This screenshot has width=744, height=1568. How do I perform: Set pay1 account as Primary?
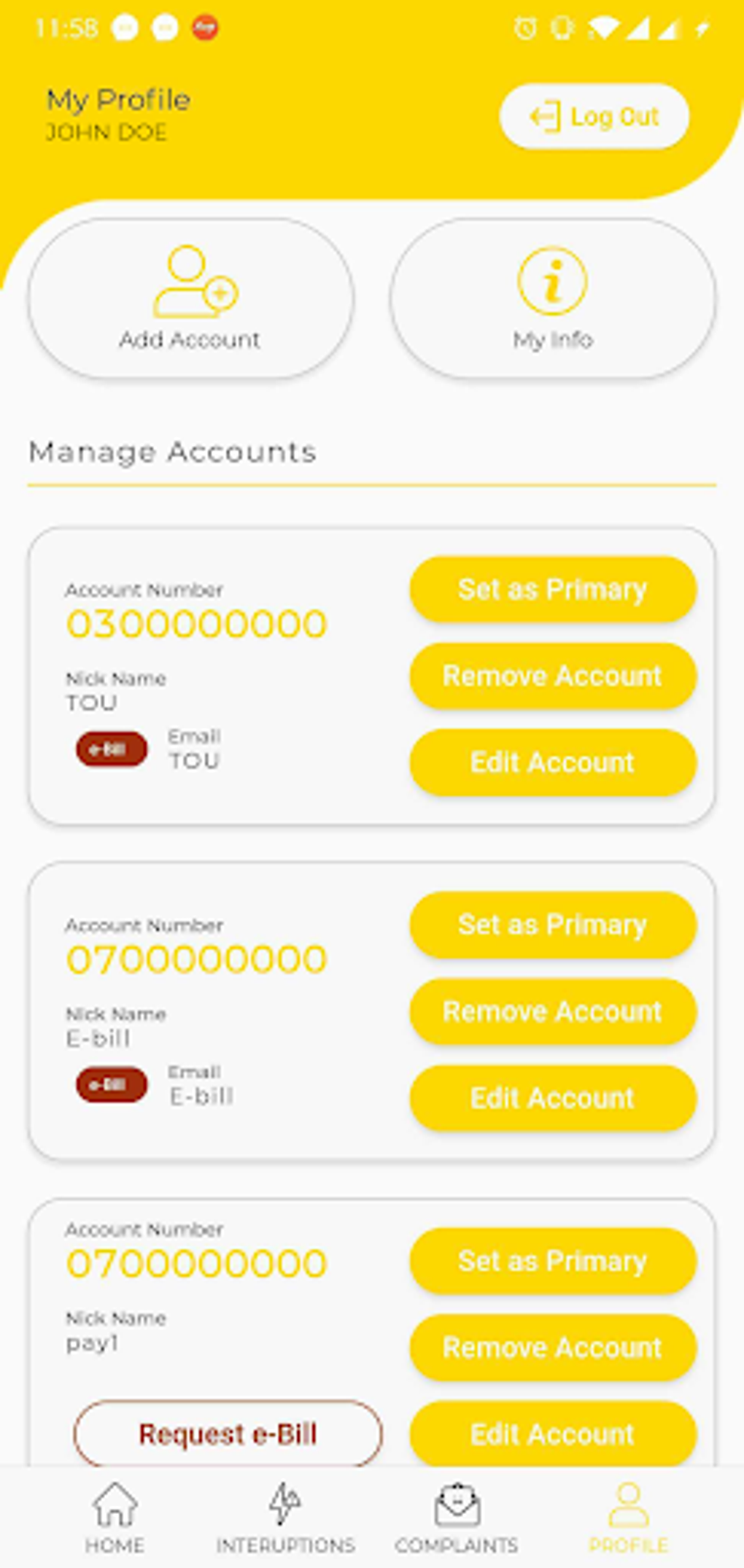coord(552,1260)
